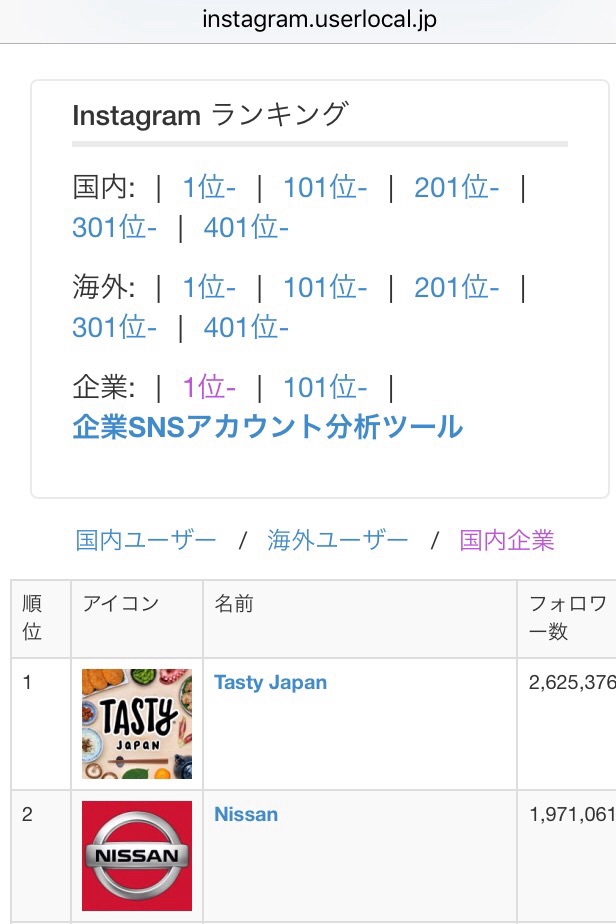616x924 pixels.
Task: Open domestic ranking from 101位
Action: tap(325, 187)
